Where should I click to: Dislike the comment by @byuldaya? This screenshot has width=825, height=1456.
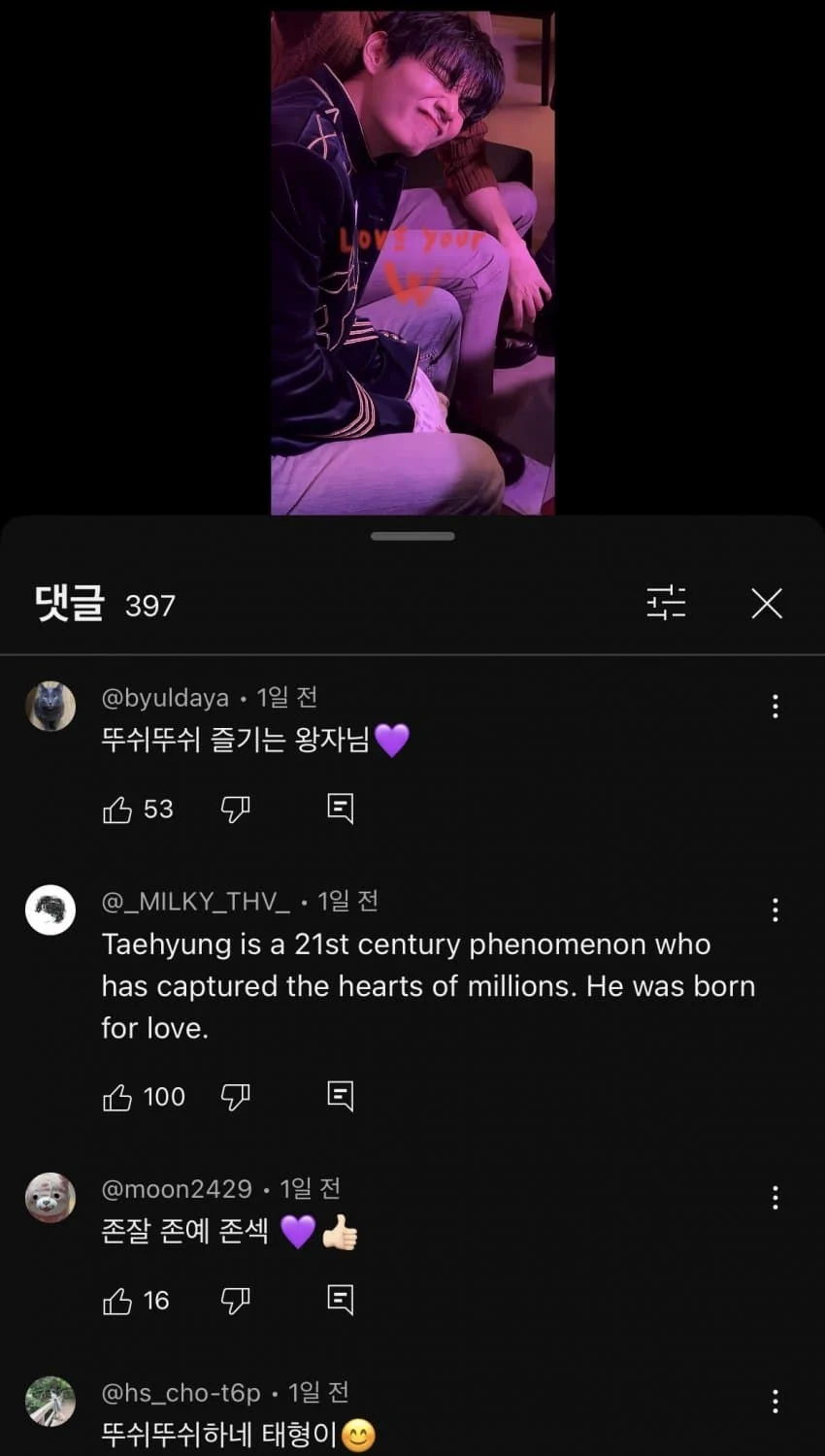236,810
